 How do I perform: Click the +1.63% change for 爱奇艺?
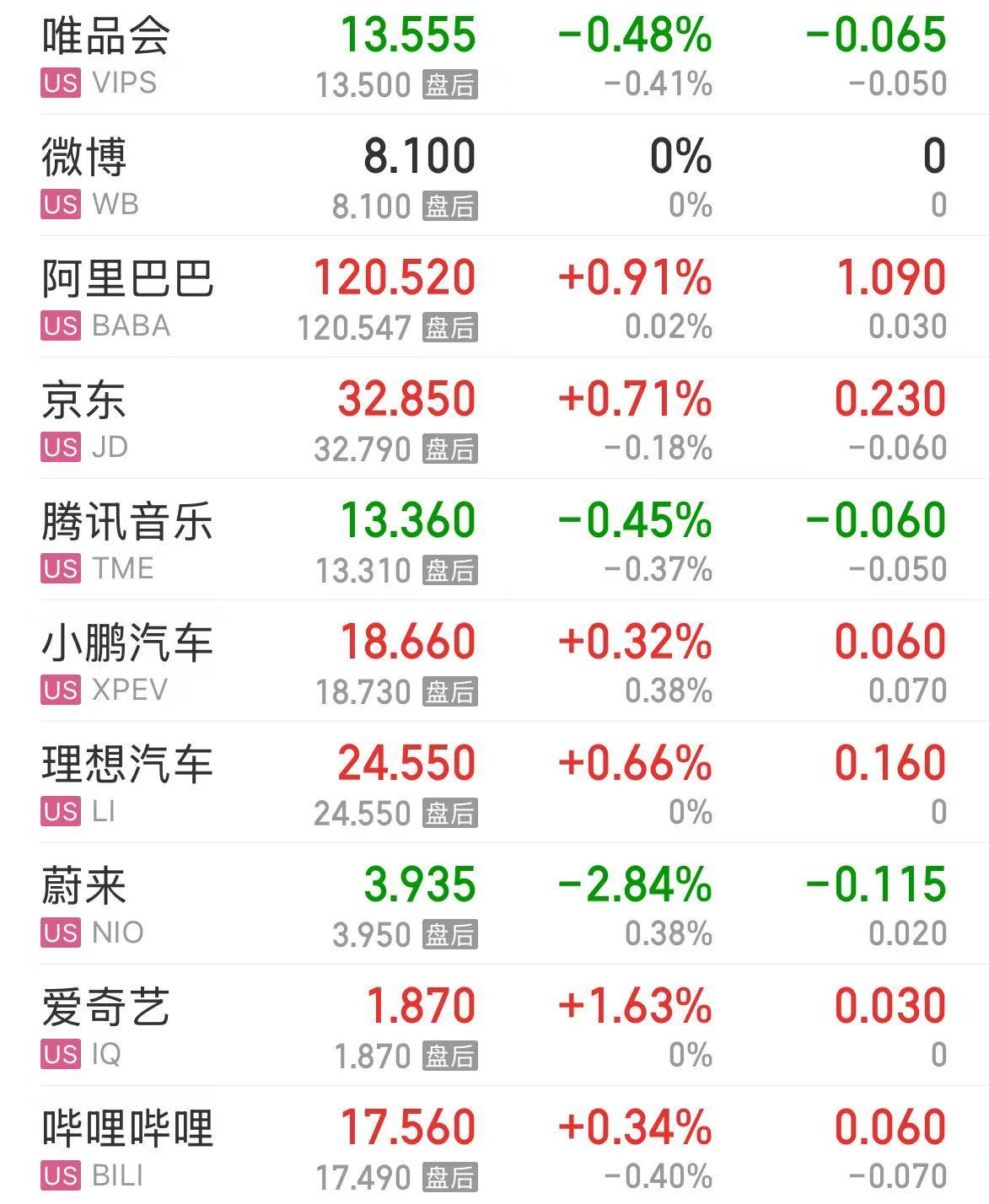pos(634,1005)
